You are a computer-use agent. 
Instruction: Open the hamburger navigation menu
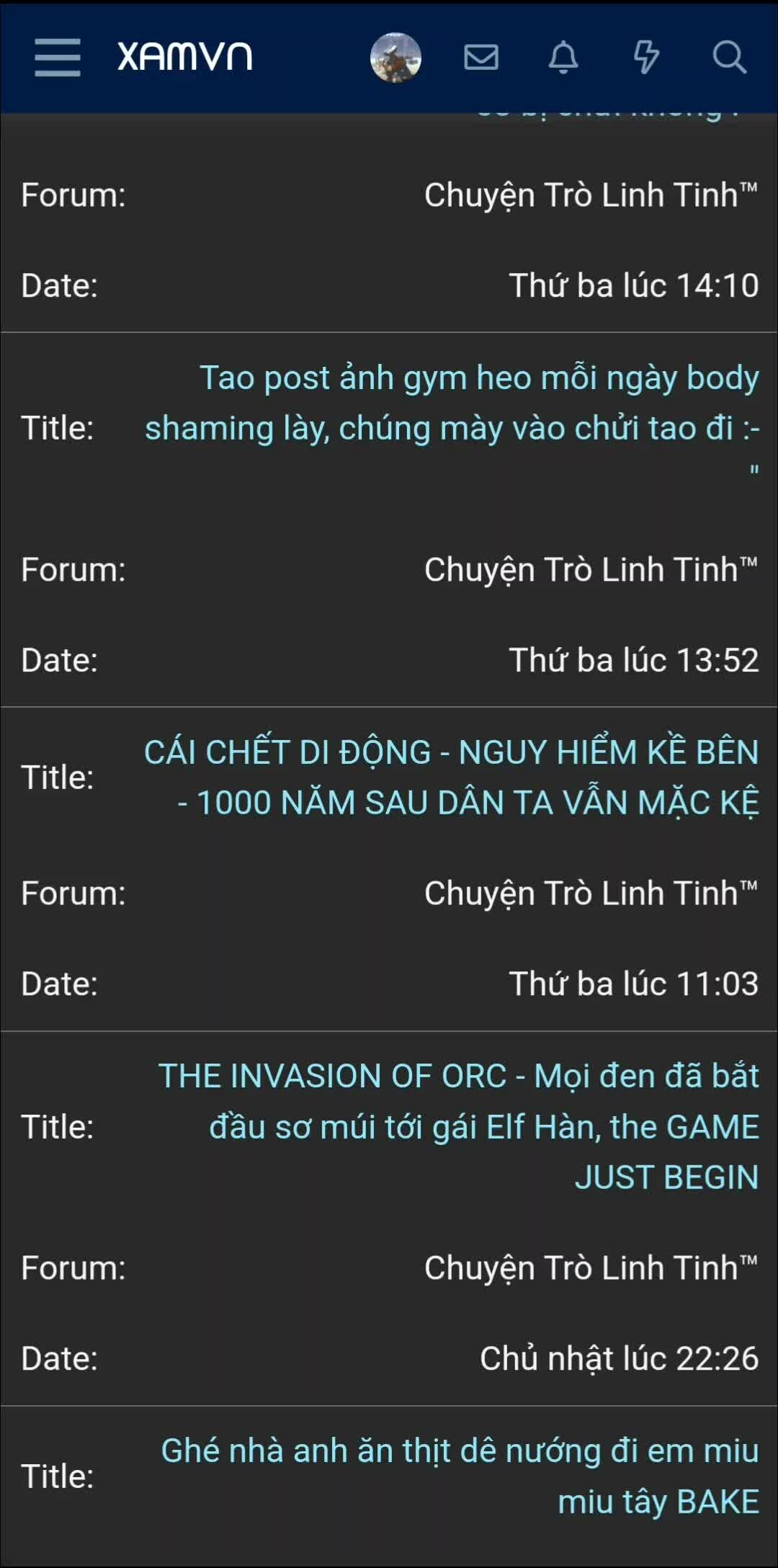(58, 57)
